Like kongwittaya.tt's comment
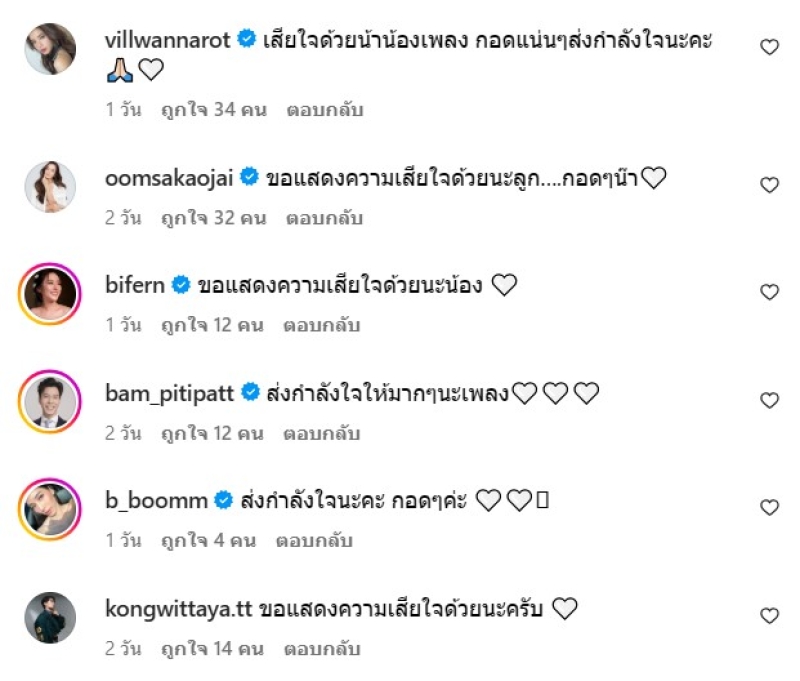This screenshot has height=681, width=800. point(769,615)
